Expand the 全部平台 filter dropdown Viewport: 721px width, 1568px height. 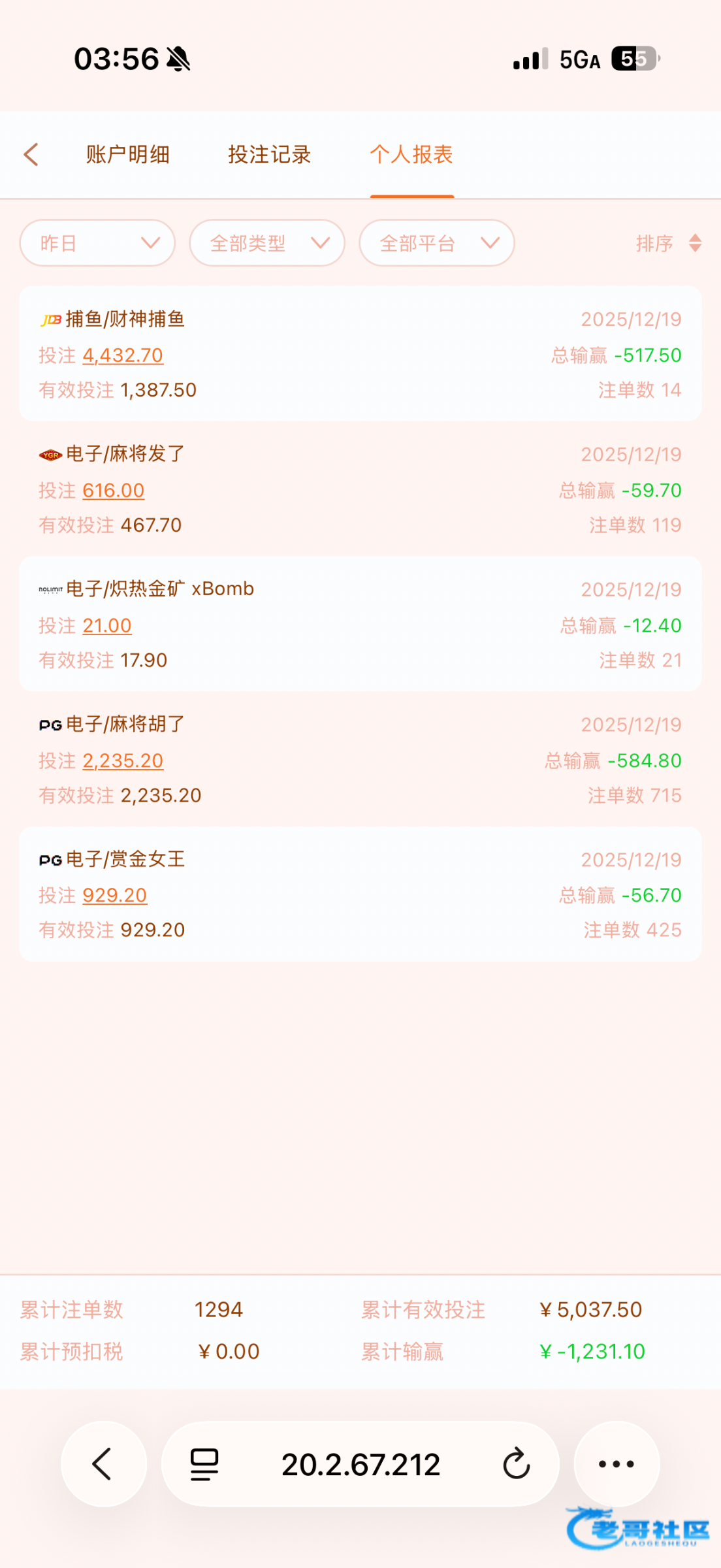pyautogui.click(x=437, y=243)
